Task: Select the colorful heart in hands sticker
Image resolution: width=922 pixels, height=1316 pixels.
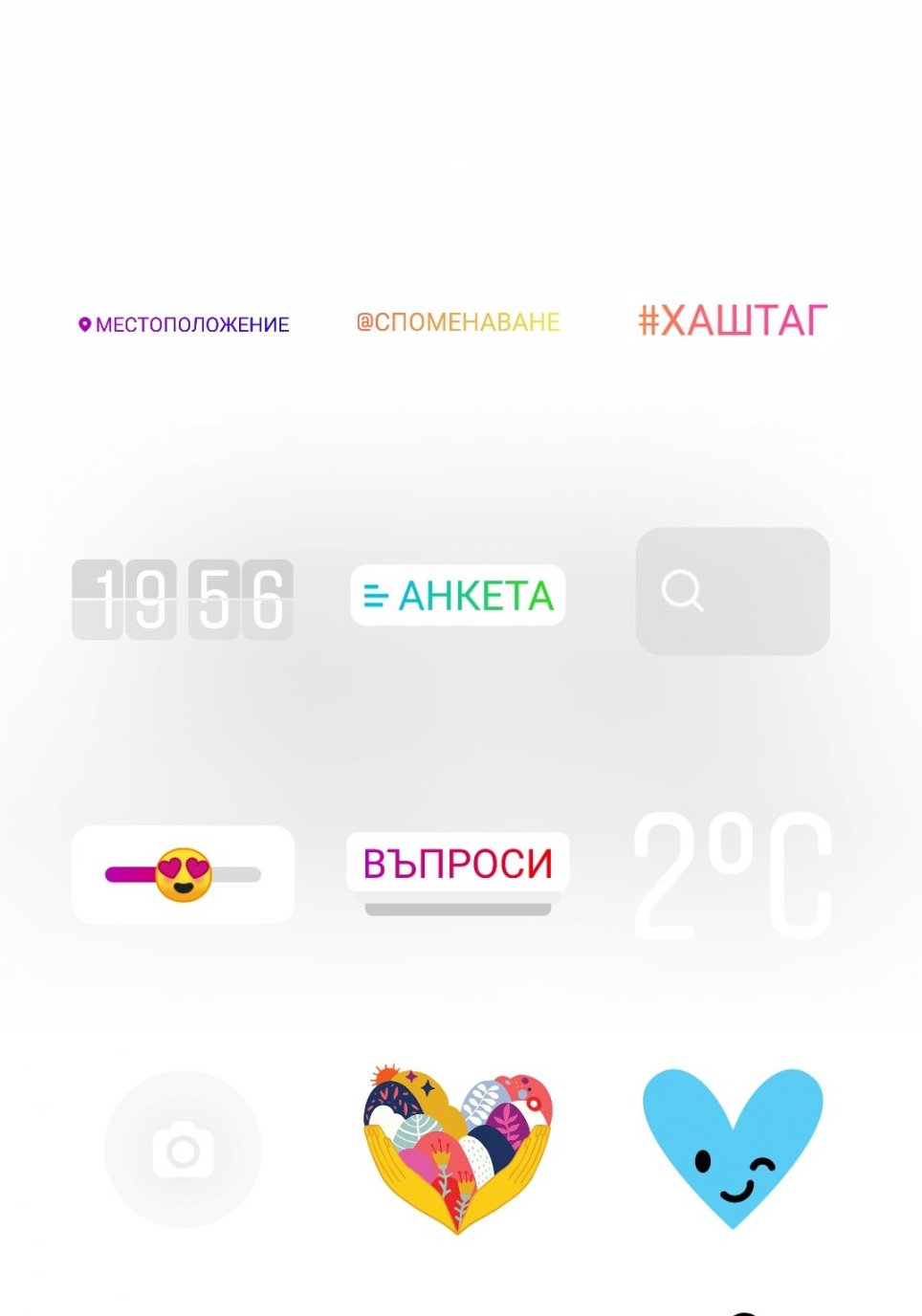Action: pos(458,1149)
